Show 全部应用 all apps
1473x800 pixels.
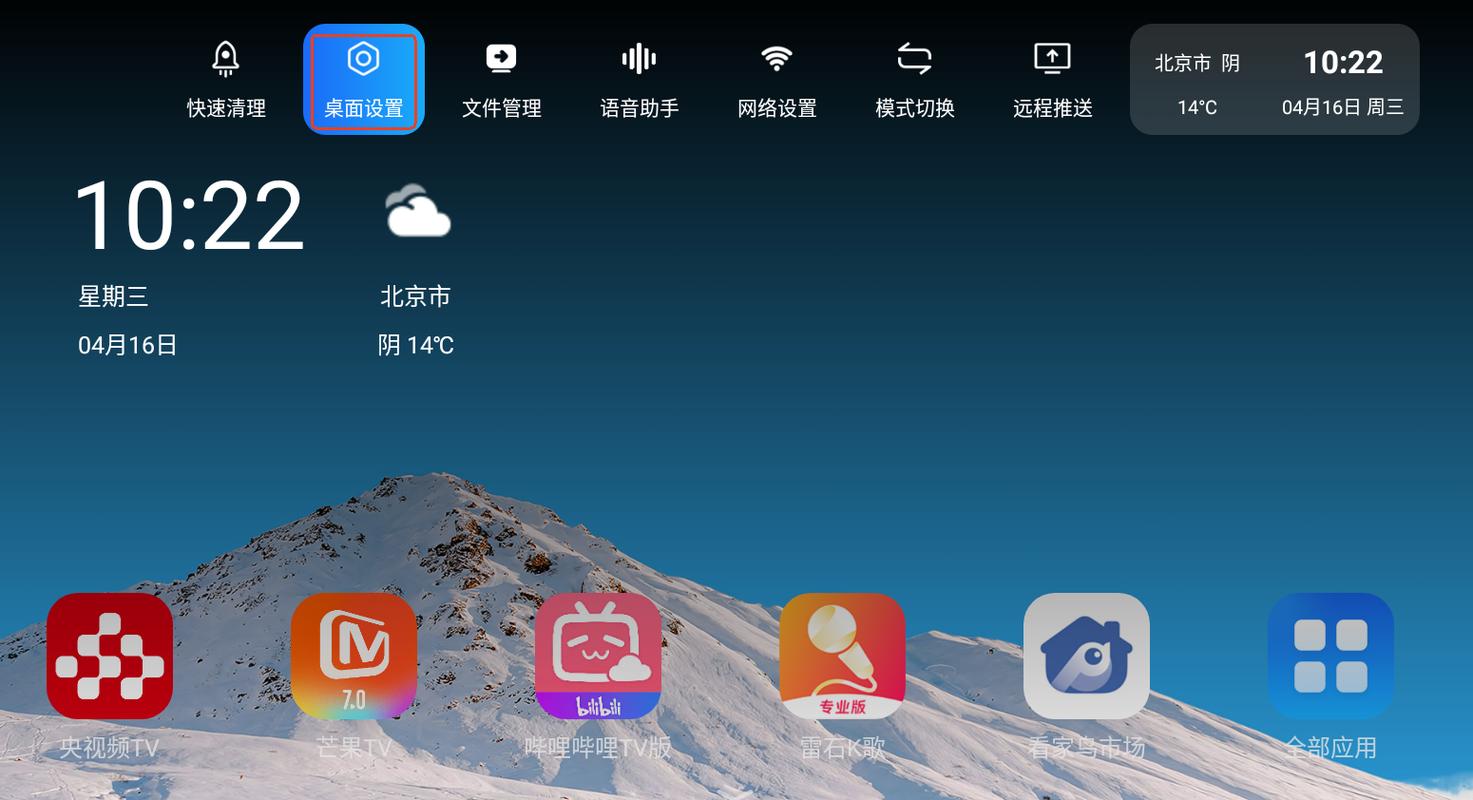[1330, 656]
